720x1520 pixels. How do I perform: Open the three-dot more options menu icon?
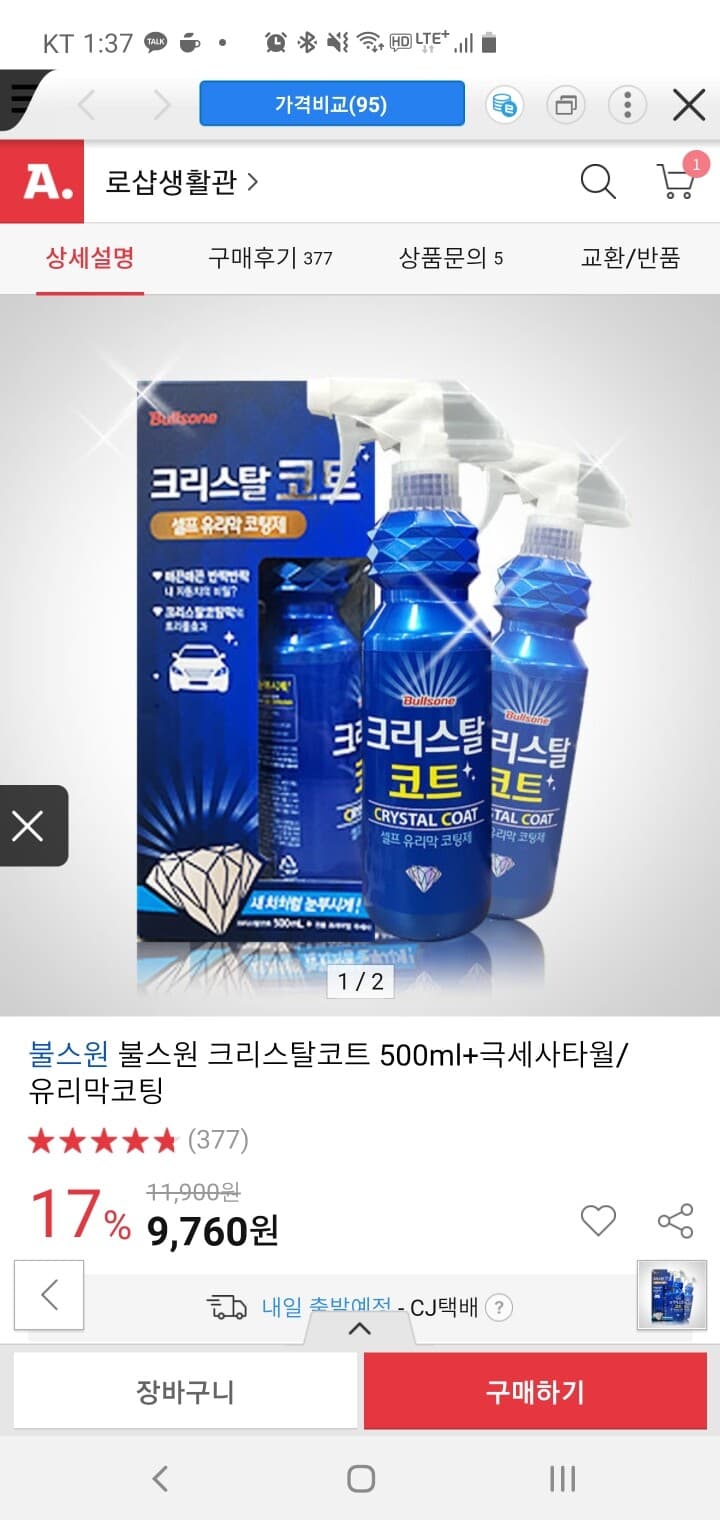(627, 104)
